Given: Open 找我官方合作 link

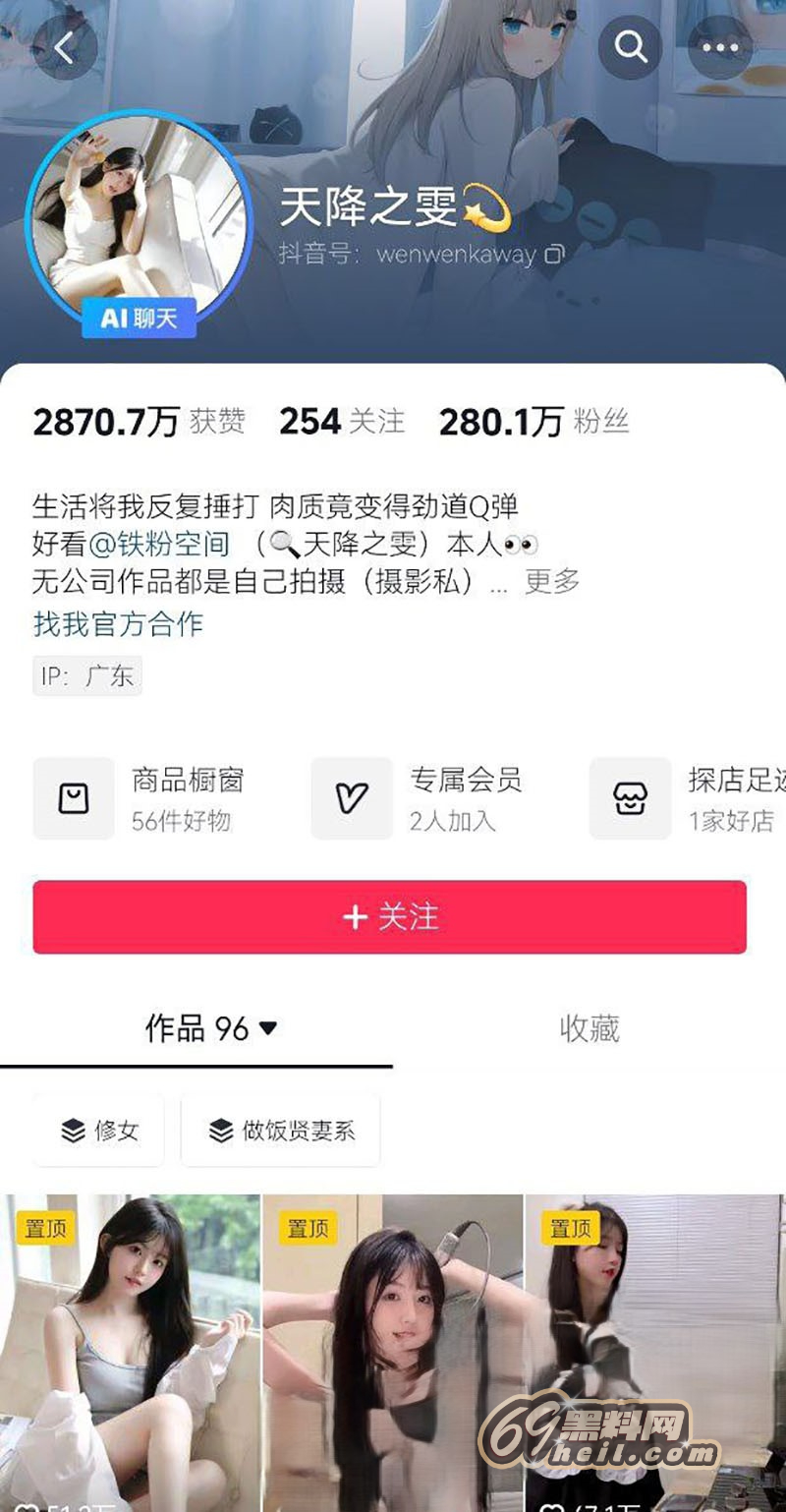Looking at the screenshot, I should 118,623.
